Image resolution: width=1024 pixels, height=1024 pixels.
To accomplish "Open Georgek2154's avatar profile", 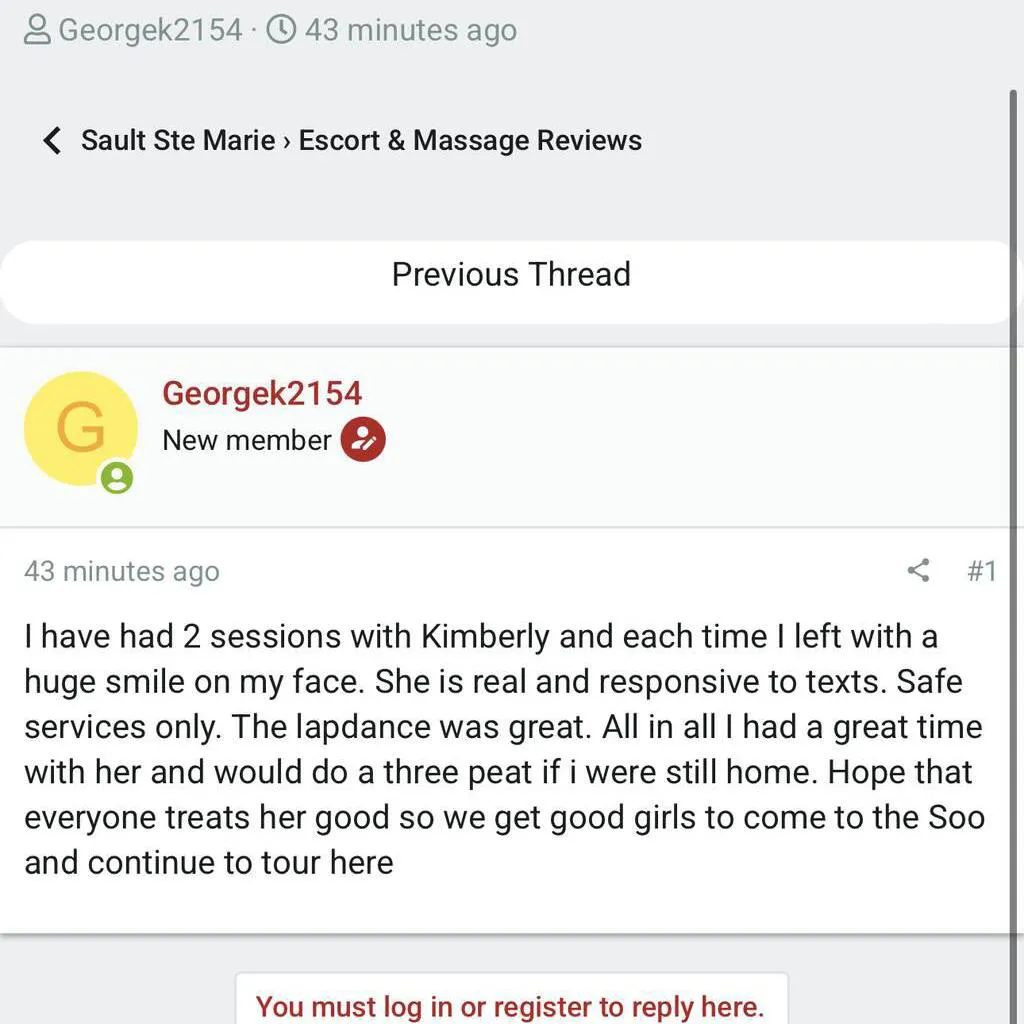I will (81, 429).
